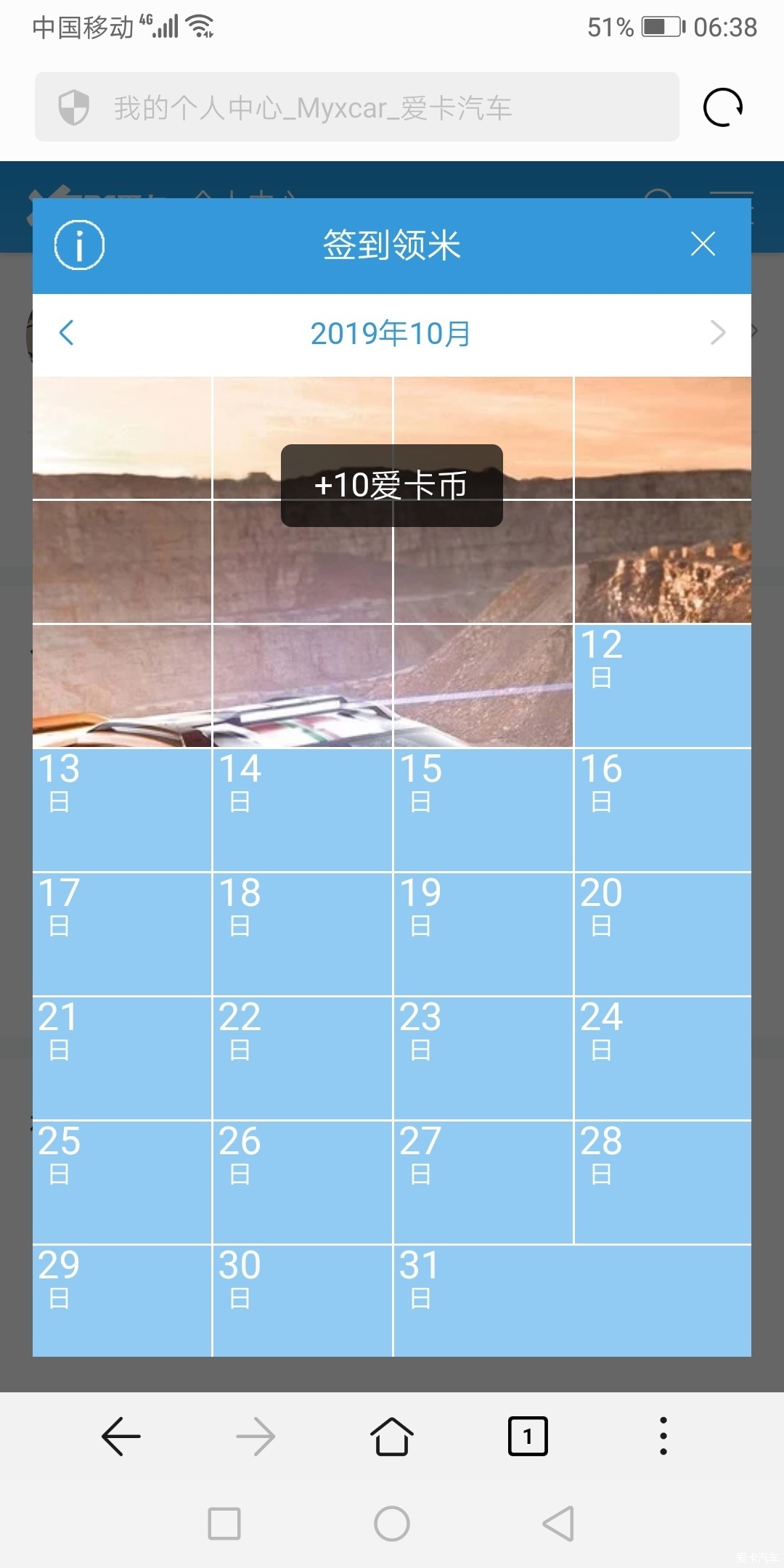
Task: Reload the page with refresh icon
Action: tap(723, 107)
